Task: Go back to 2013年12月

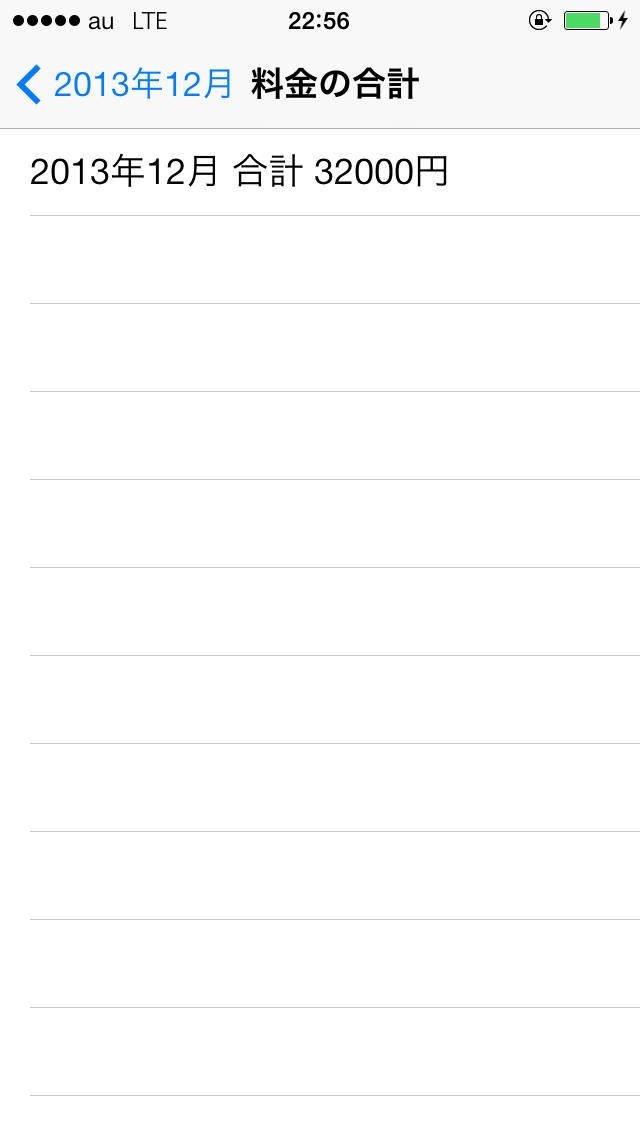Action: coord(125,85)
